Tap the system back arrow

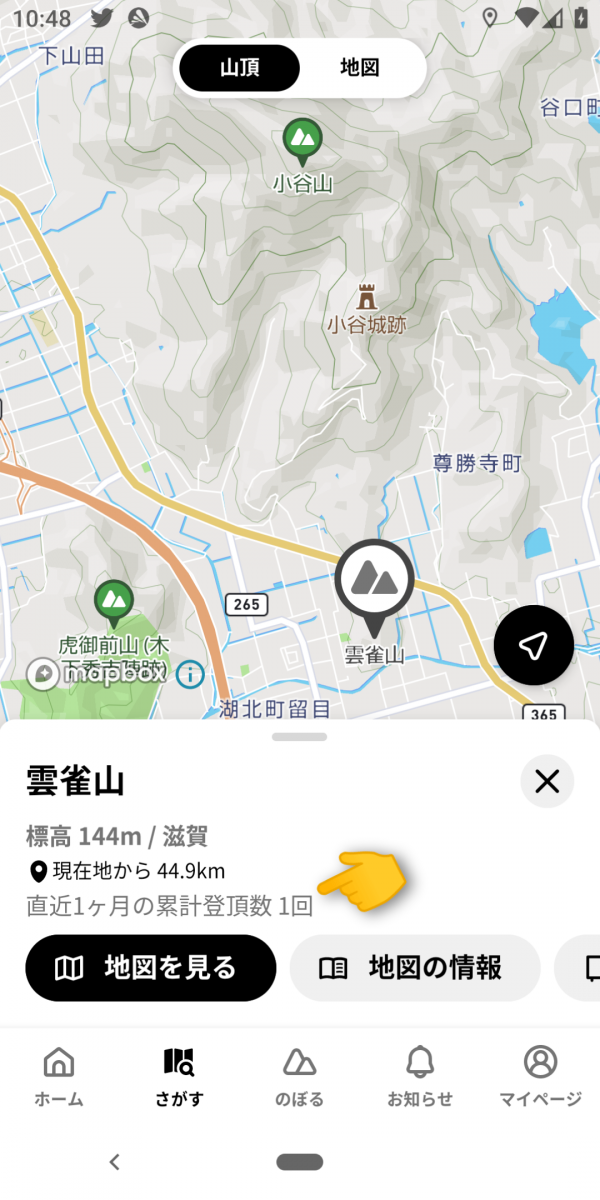[x=115, y=1162]
